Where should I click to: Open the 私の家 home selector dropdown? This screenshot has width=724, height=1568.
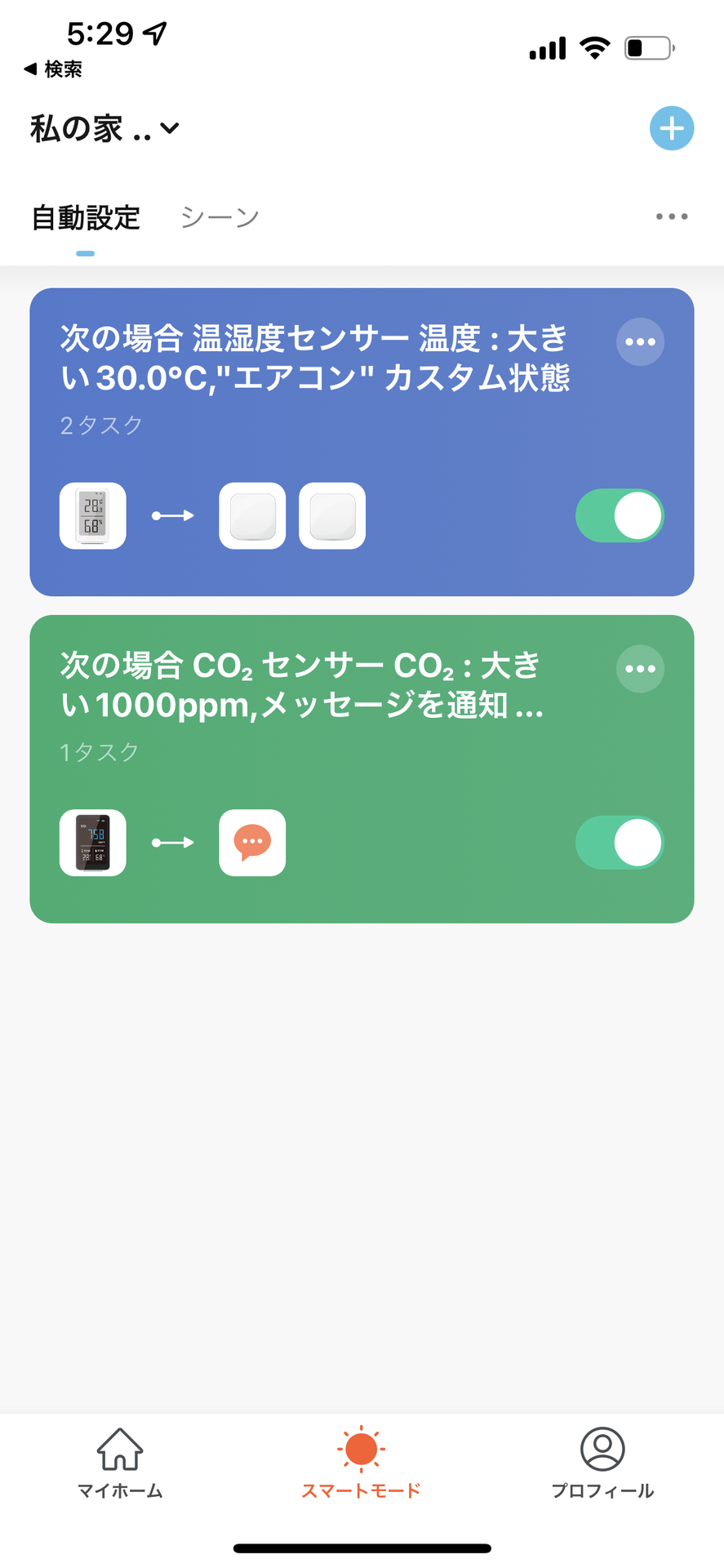104,129
